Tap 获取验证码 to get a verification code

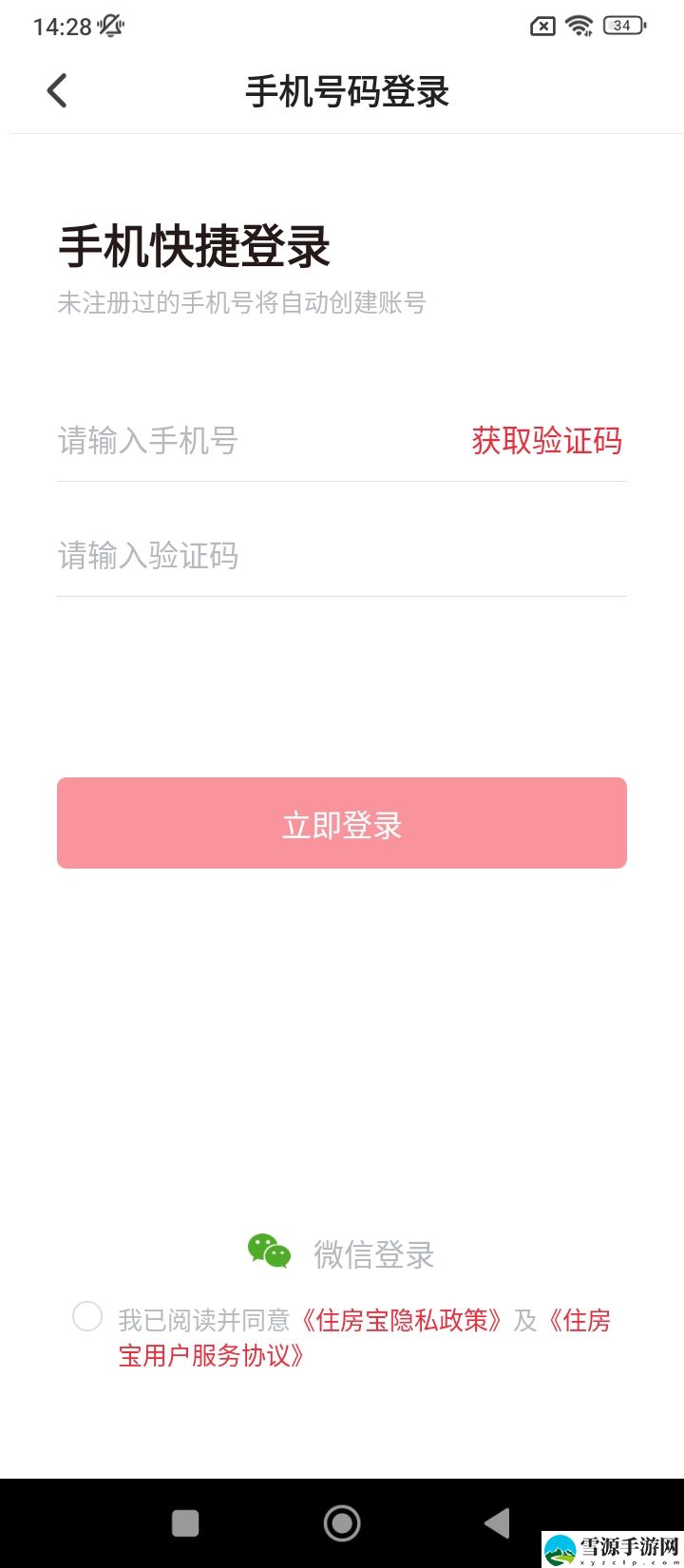click(x=547, y=441)
